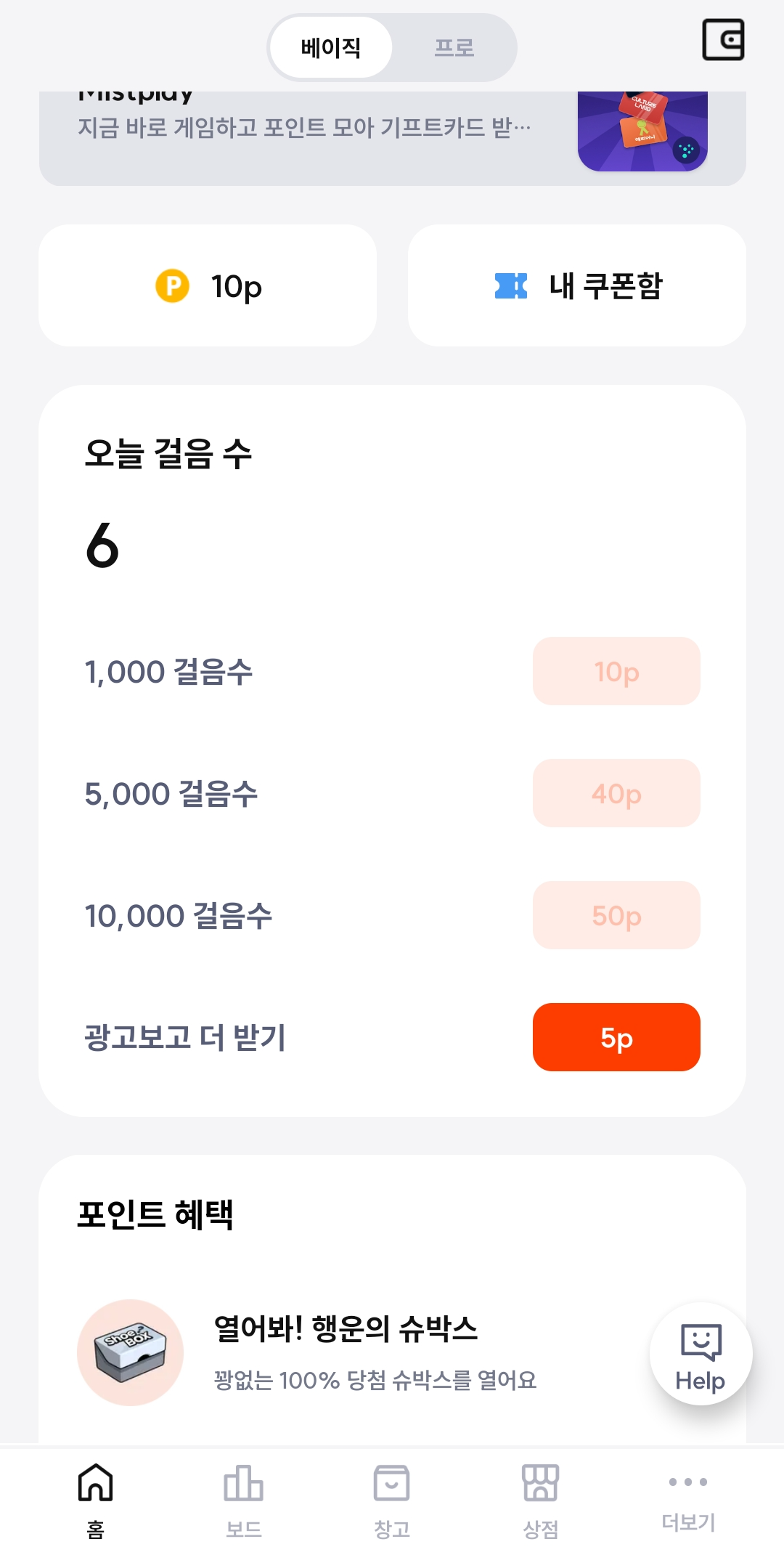The height and width of the screenshot is (1547, 784).
Task: Claim 5p by watching an ad
Action: click(616, 1038)
